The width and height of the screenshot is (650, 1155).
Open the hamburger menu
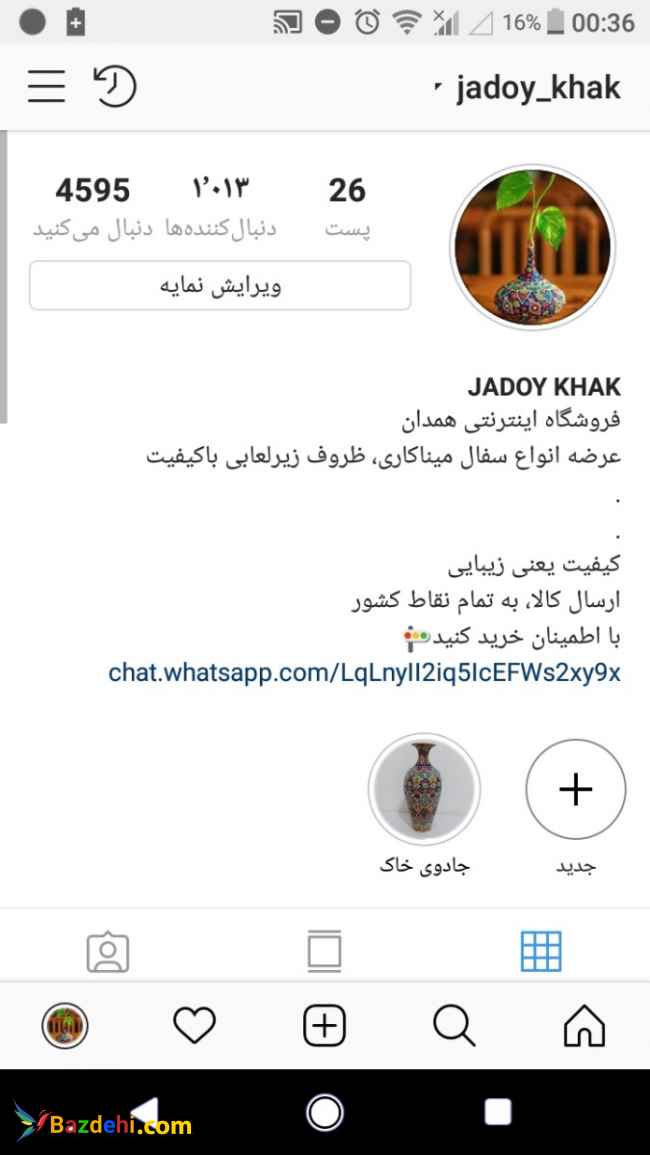coord(46,87)
